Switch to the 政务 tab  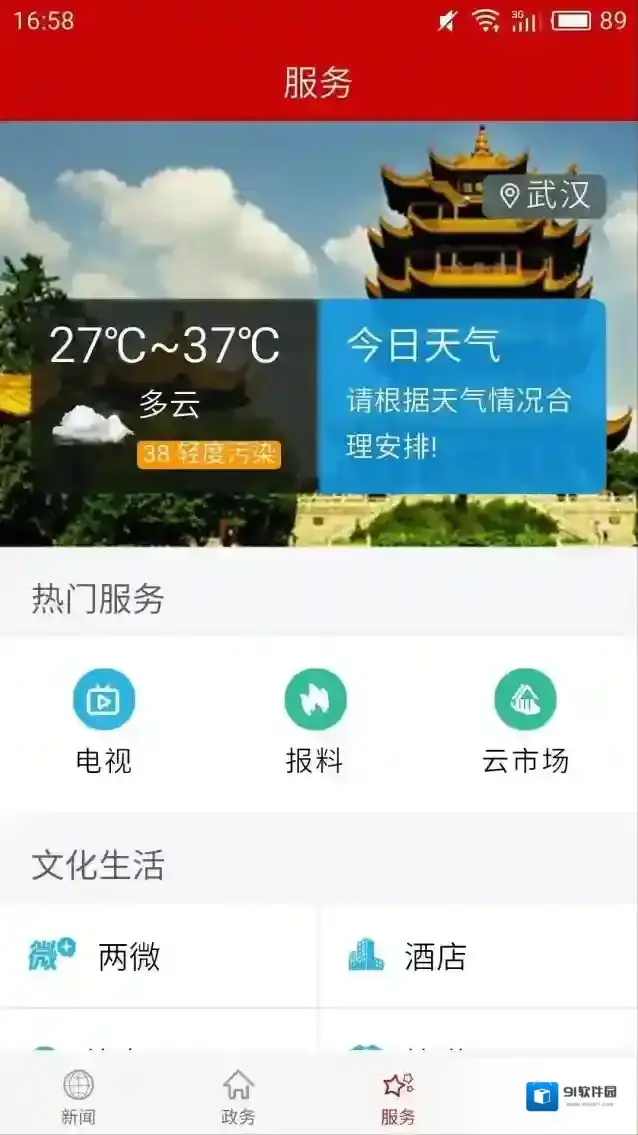pos(238,1097)
